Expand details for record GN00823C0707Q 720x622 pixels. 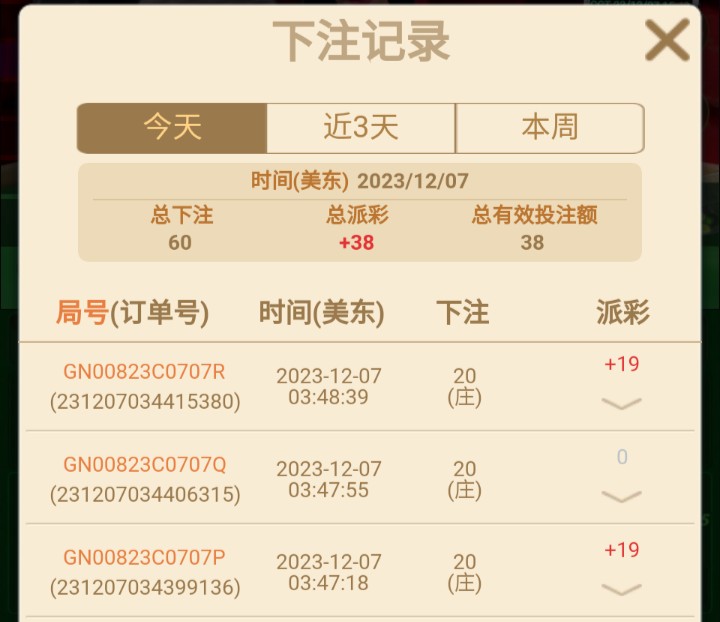click(621, 496)
